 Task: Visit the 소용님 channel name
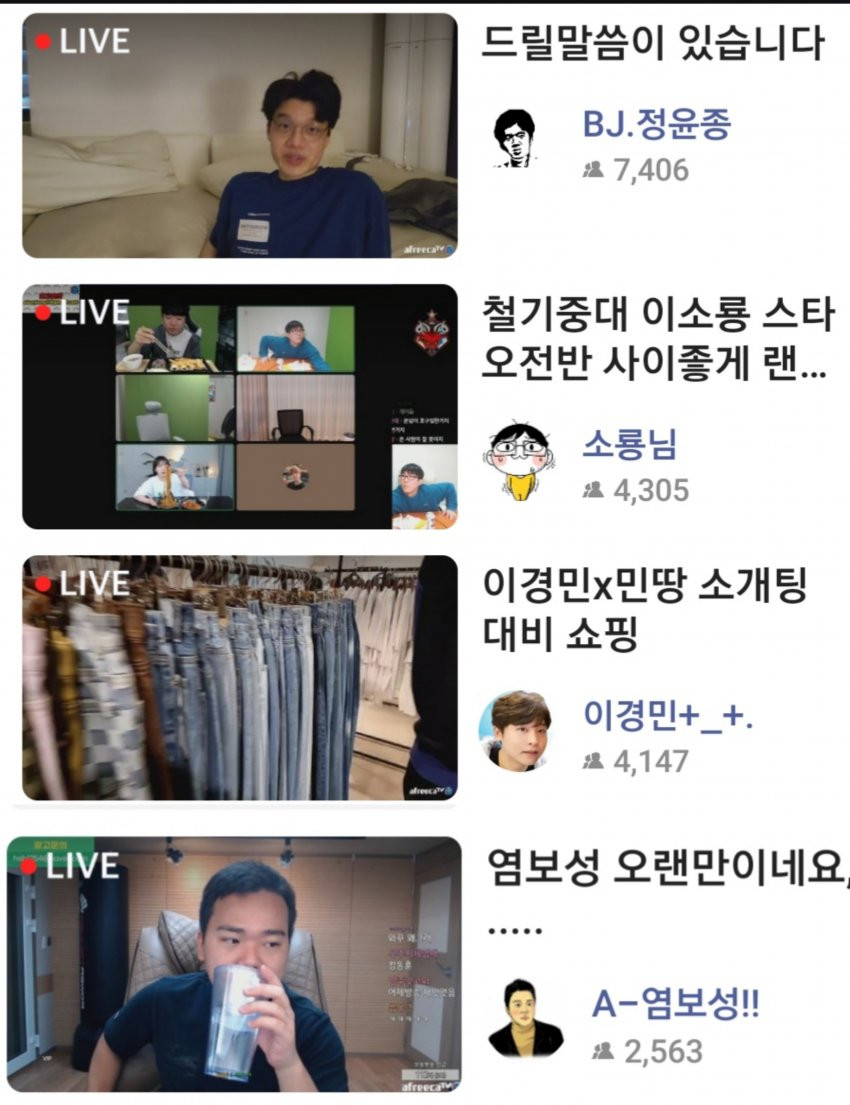[x=629, y=445]
